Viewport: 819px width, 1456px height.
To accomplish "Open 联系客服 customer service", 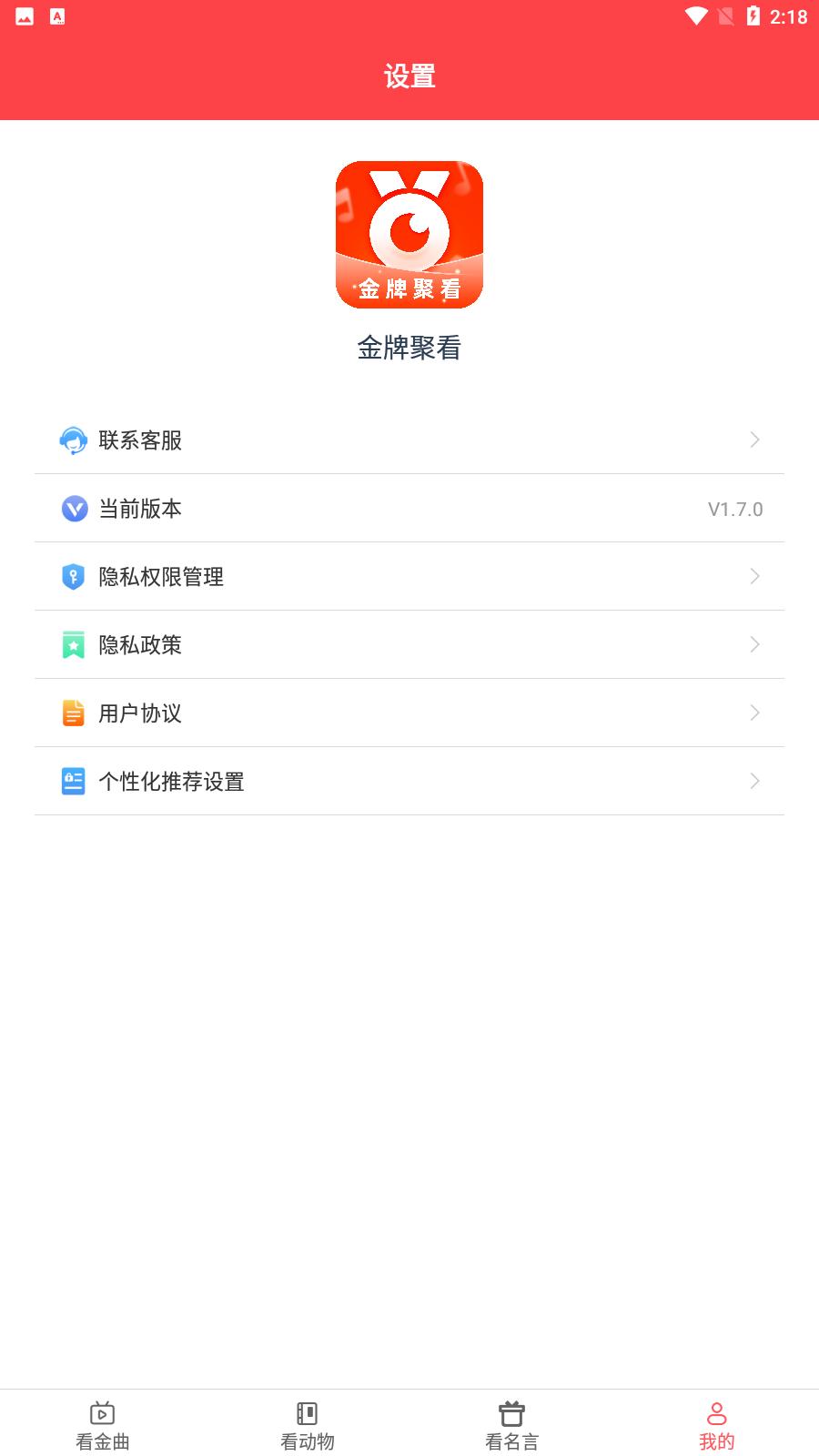I will (409, 440).
